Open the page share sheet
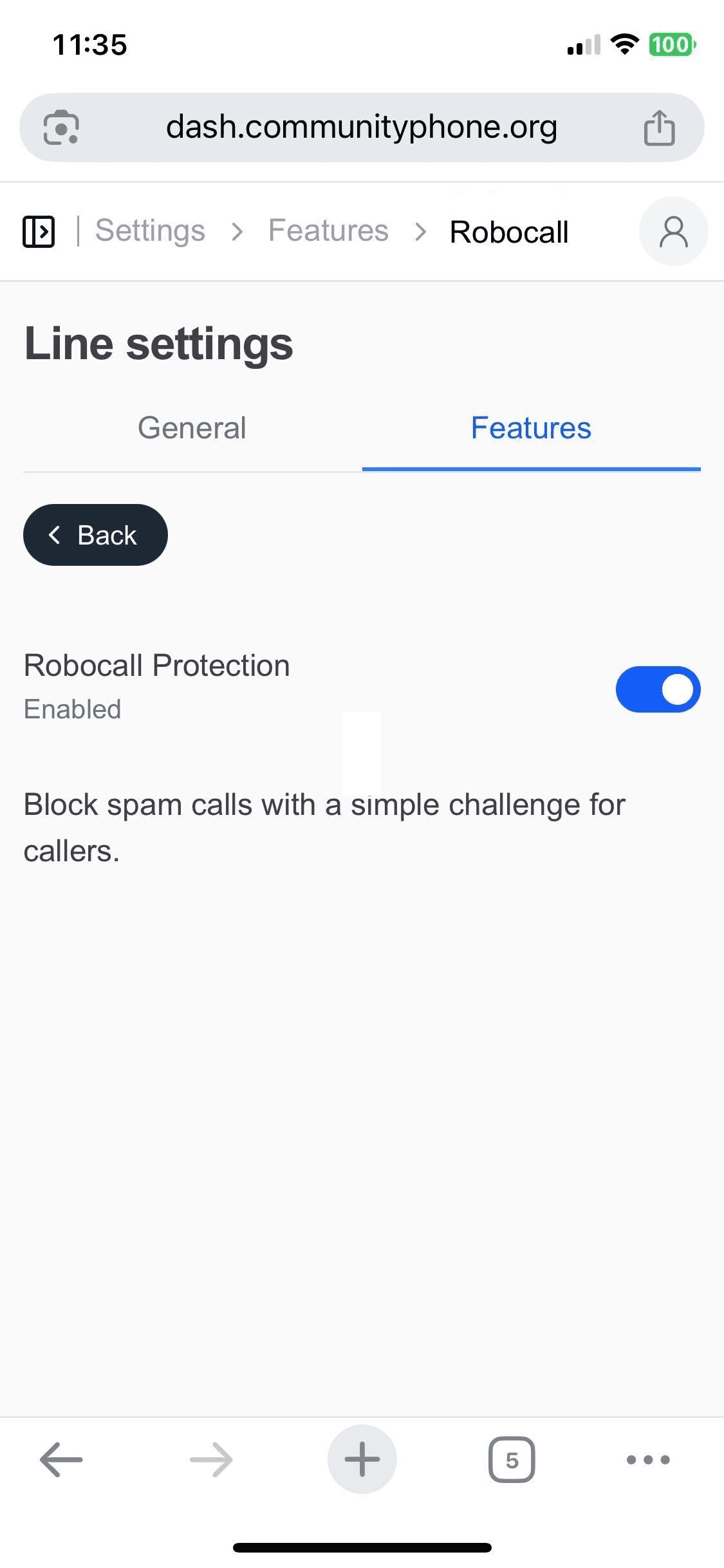Image resolution: width=724 pixels, height=1568 pixels. (x=660, y=127)
